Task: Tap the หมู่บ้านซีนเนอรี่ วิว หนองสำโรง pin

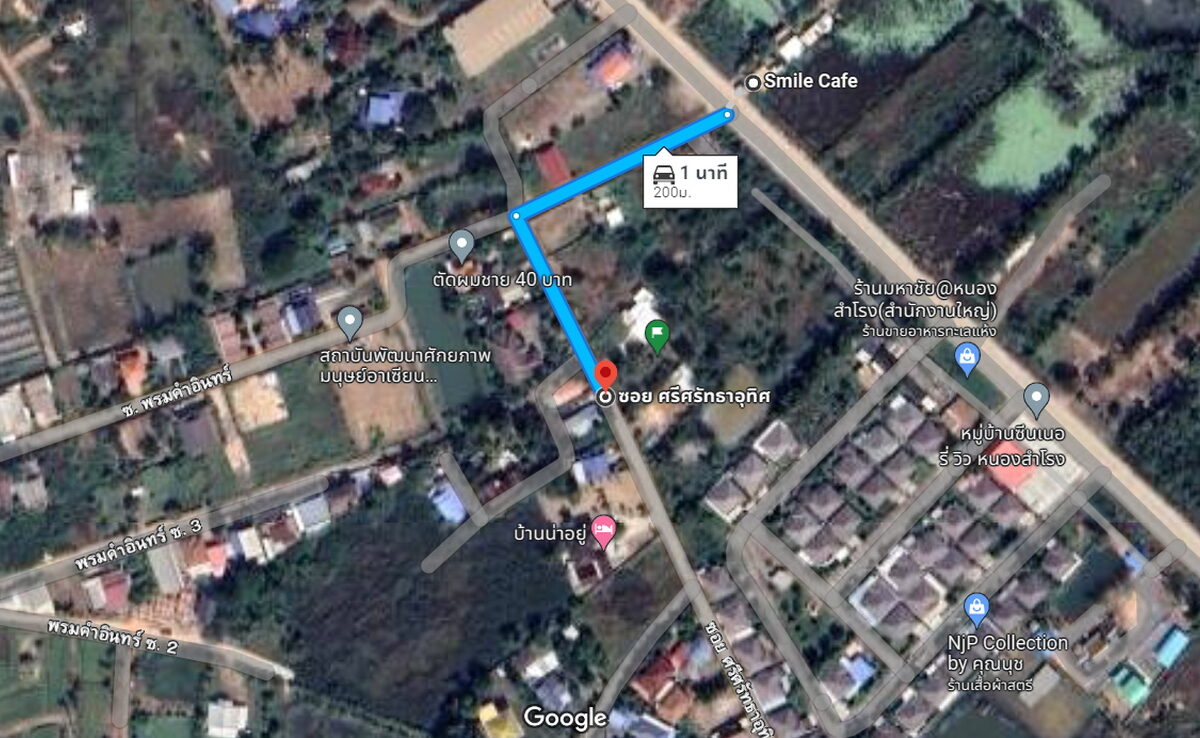Action: 1037,400
